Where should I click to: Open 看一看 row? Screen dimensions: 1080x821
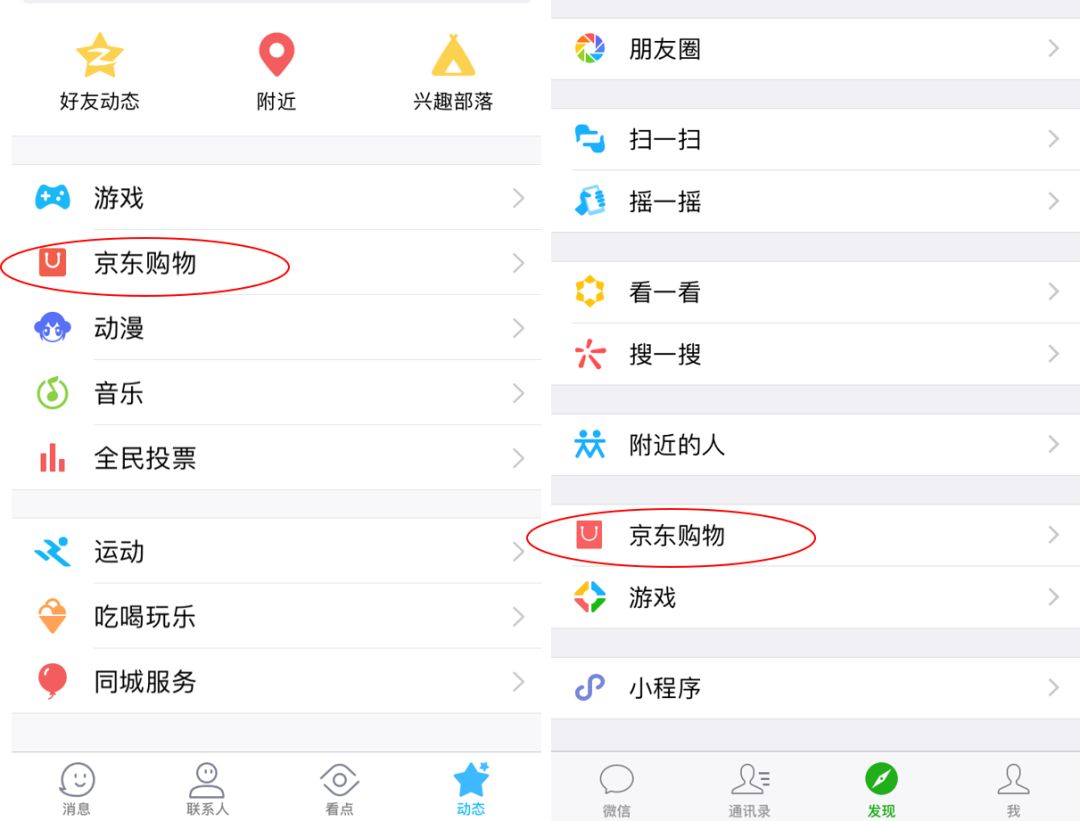pyautogui.click(x=816, y=292)
